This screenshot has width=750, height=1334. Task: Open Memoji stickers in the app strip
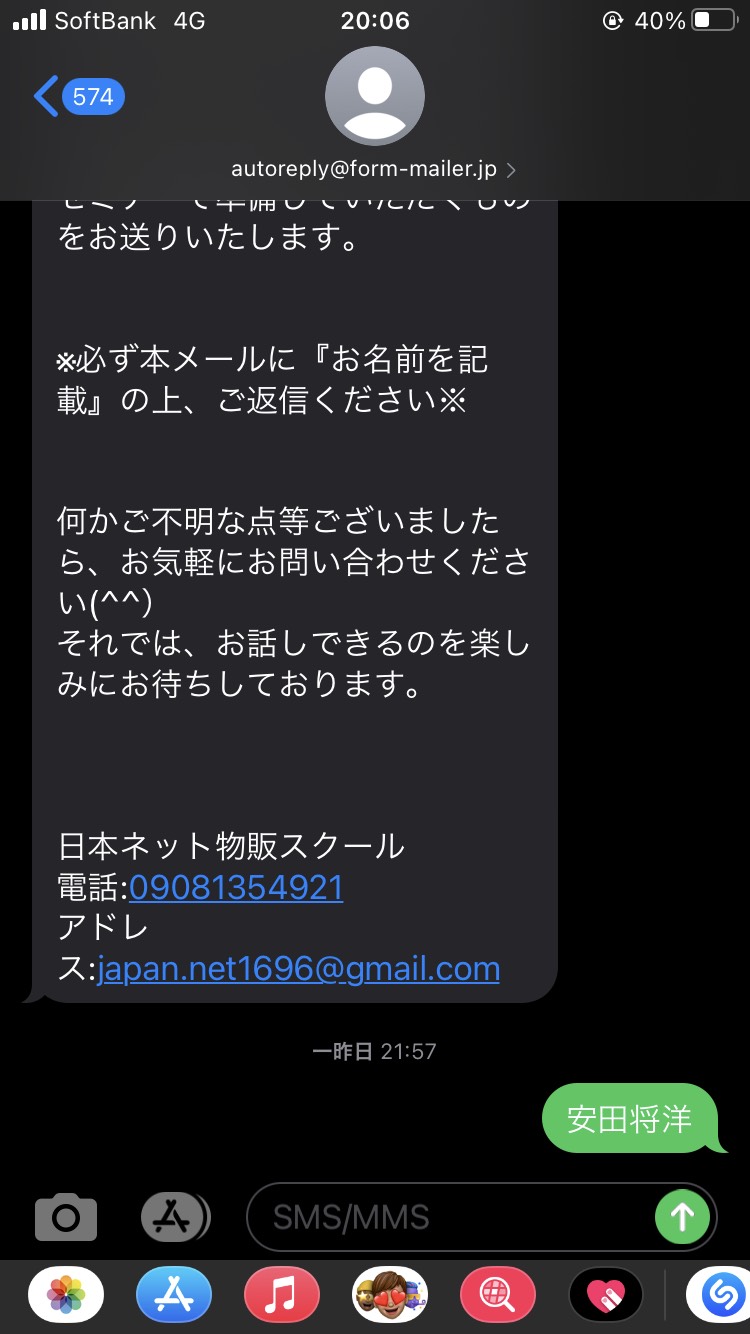390,1296
